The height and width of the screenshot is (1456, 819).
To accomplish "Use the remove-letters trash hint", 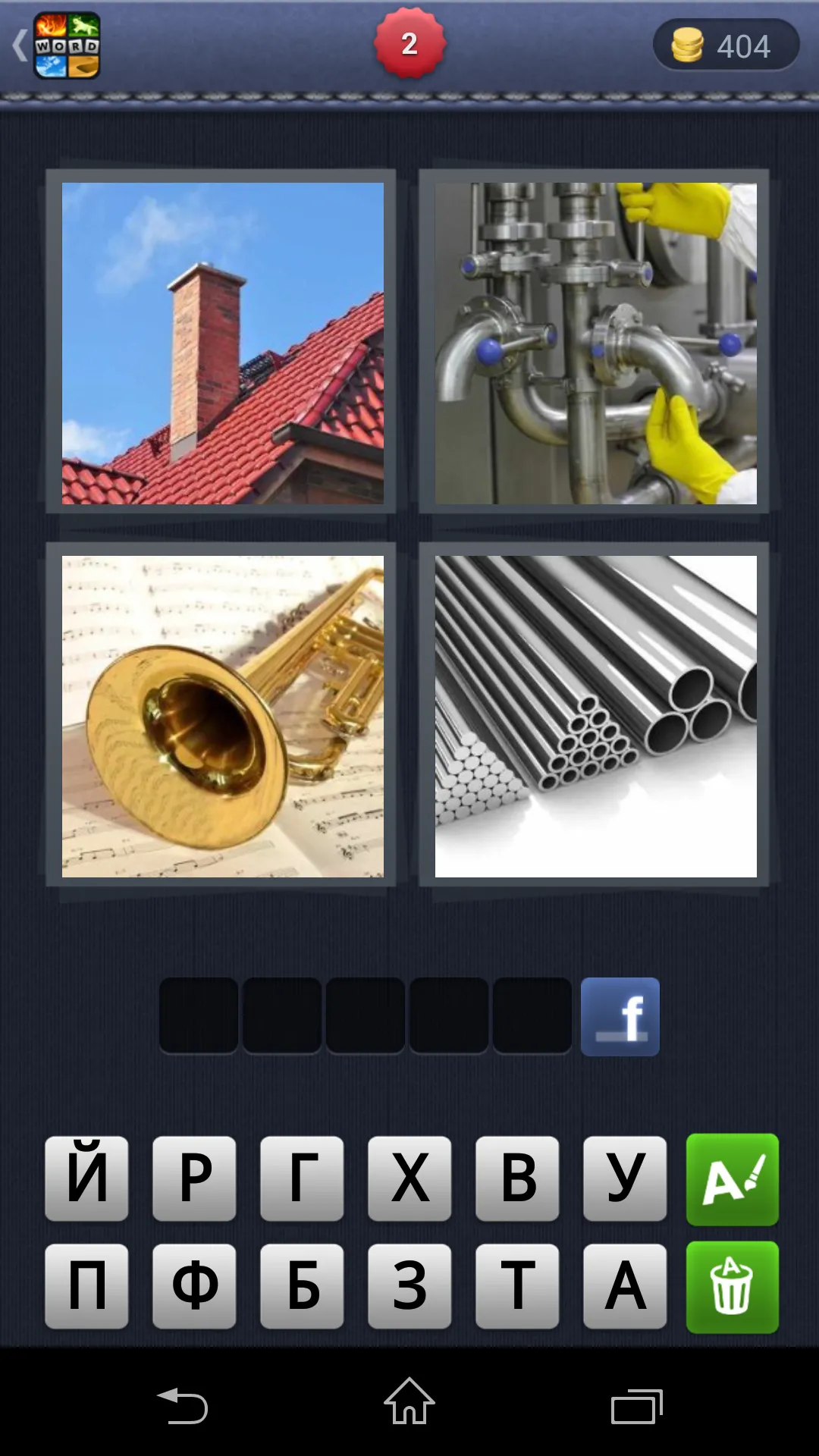I will pyautogui.click(x=732, y=1287).
